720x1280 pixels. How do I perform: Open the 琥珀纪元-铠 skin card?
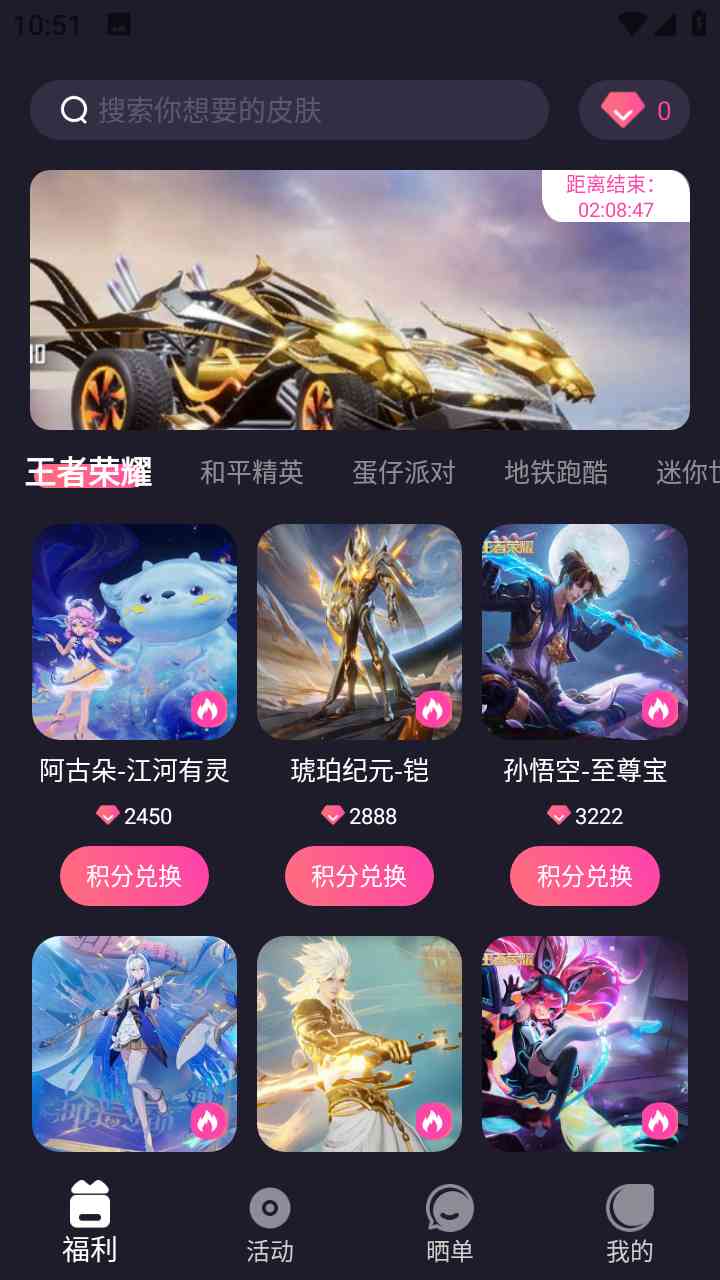(x=359, y=632)
